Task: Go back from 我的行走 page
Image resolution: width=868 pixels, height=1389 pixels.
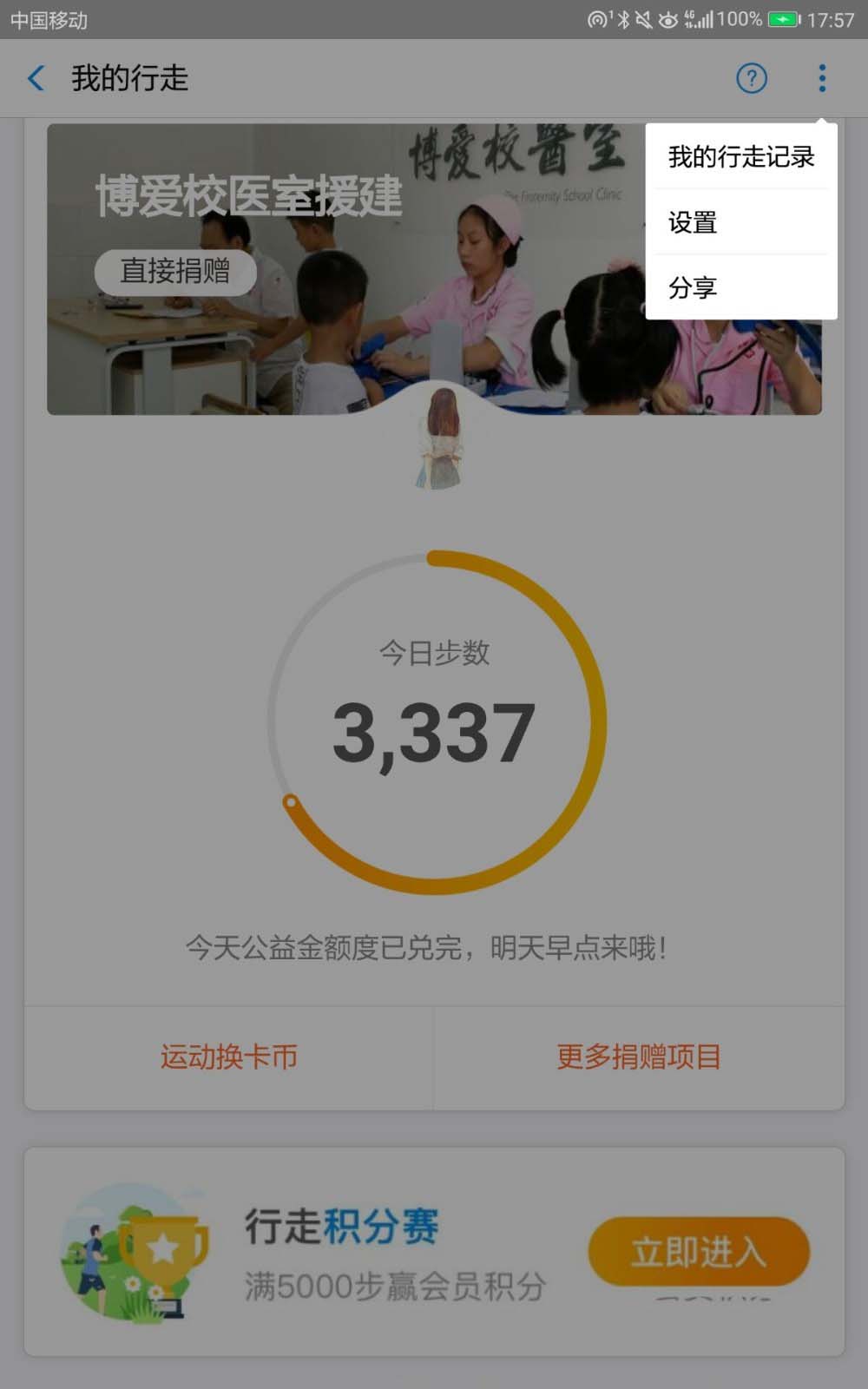Action: click(x=36, y=78)
